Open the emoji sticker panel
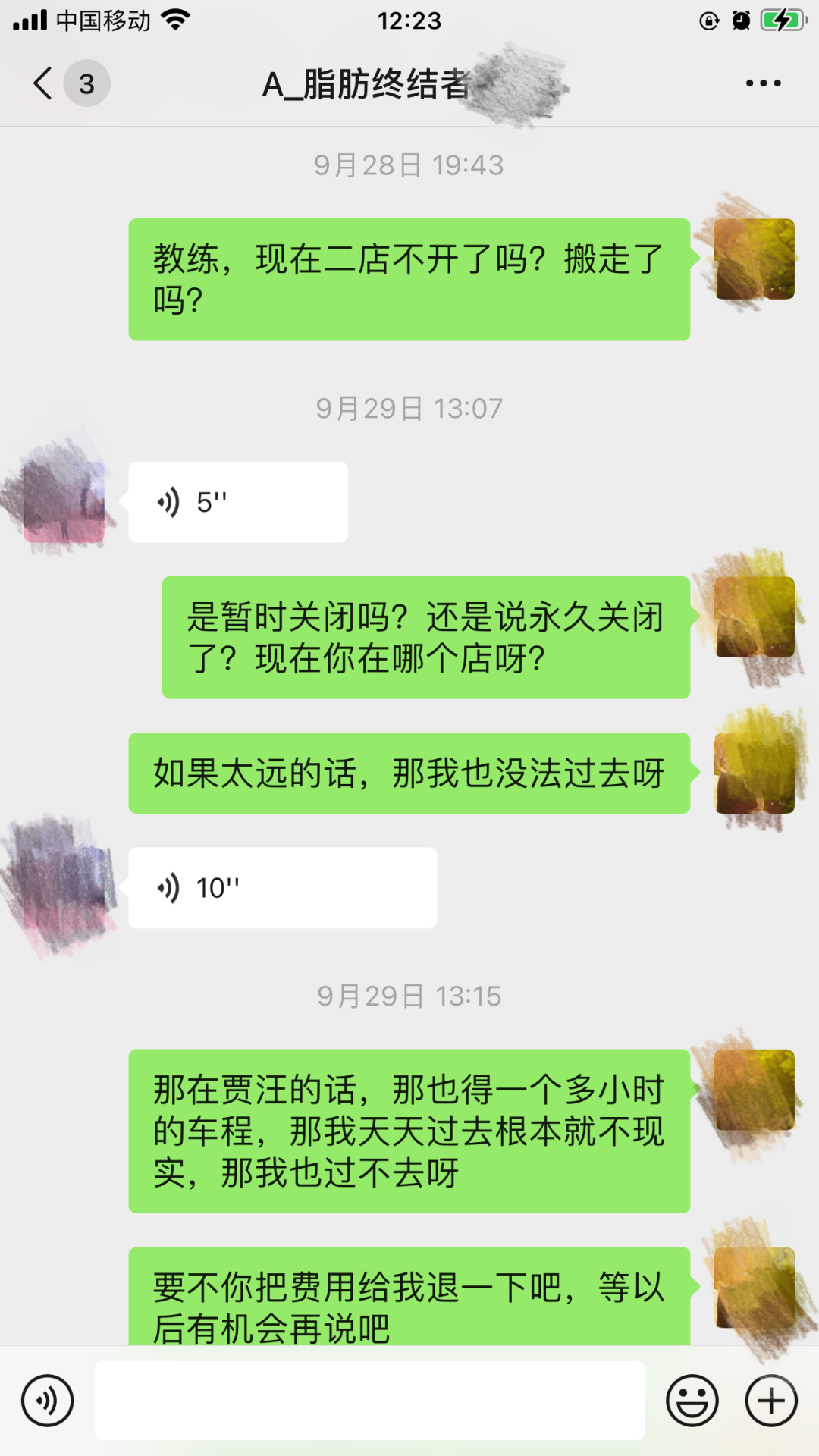The height and width of the screenshot is (1456, 819). point(692,1401)
